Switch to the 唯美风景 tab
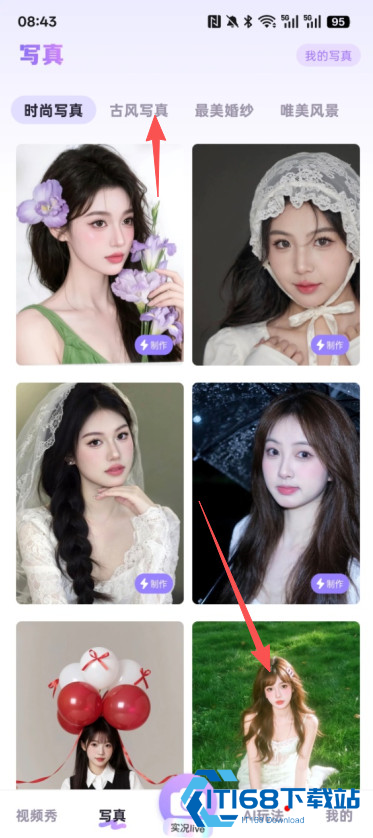This screenshot has height=838, width=373. pos(309,111)
